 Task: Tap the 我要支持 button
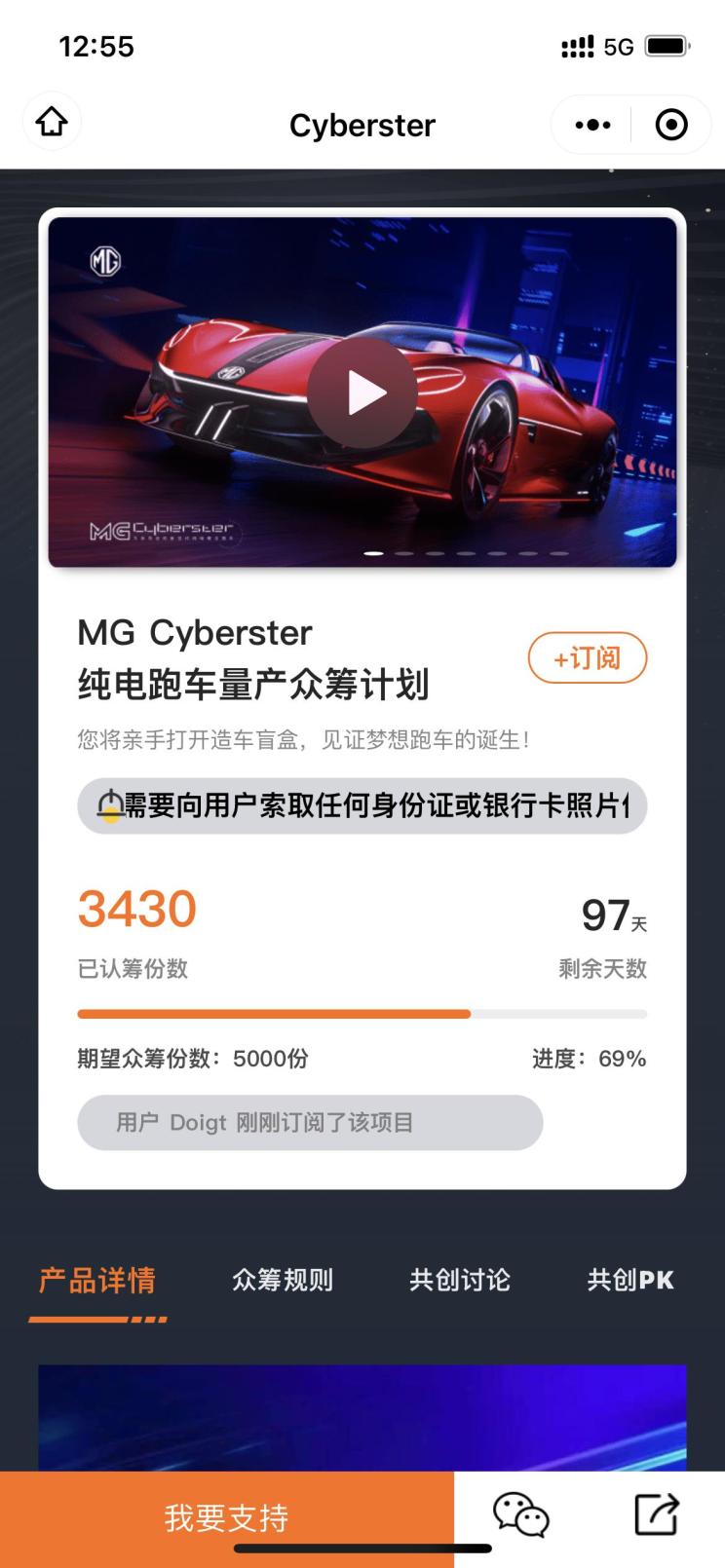226,1517
